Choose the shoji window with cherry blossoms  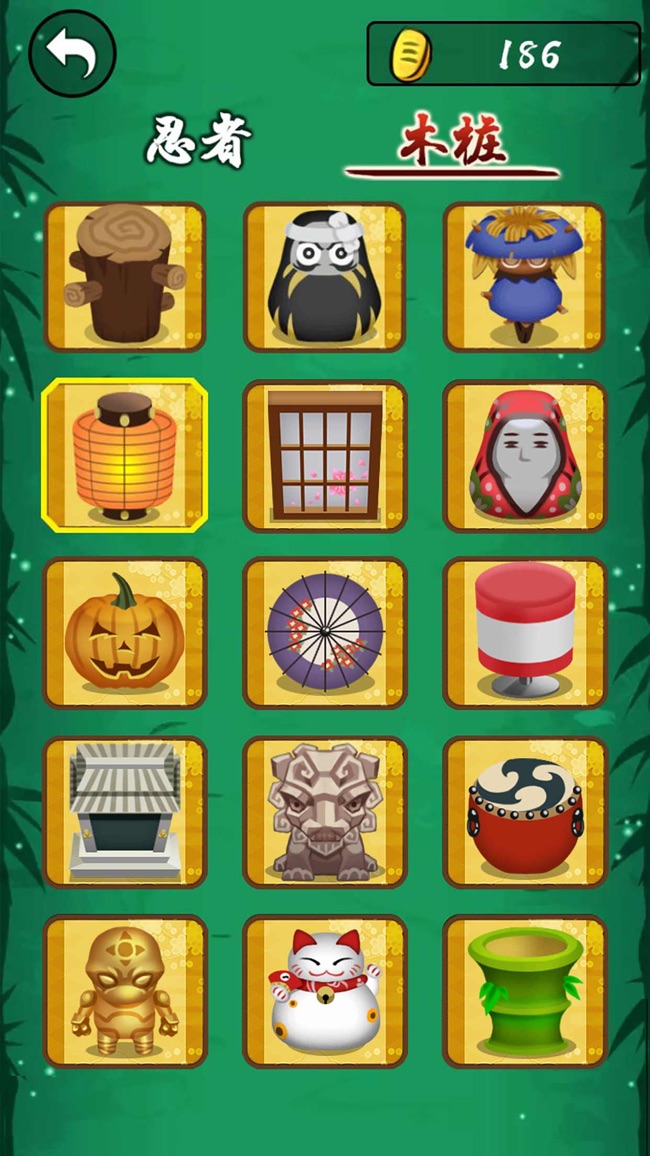(x=324, y=456)
